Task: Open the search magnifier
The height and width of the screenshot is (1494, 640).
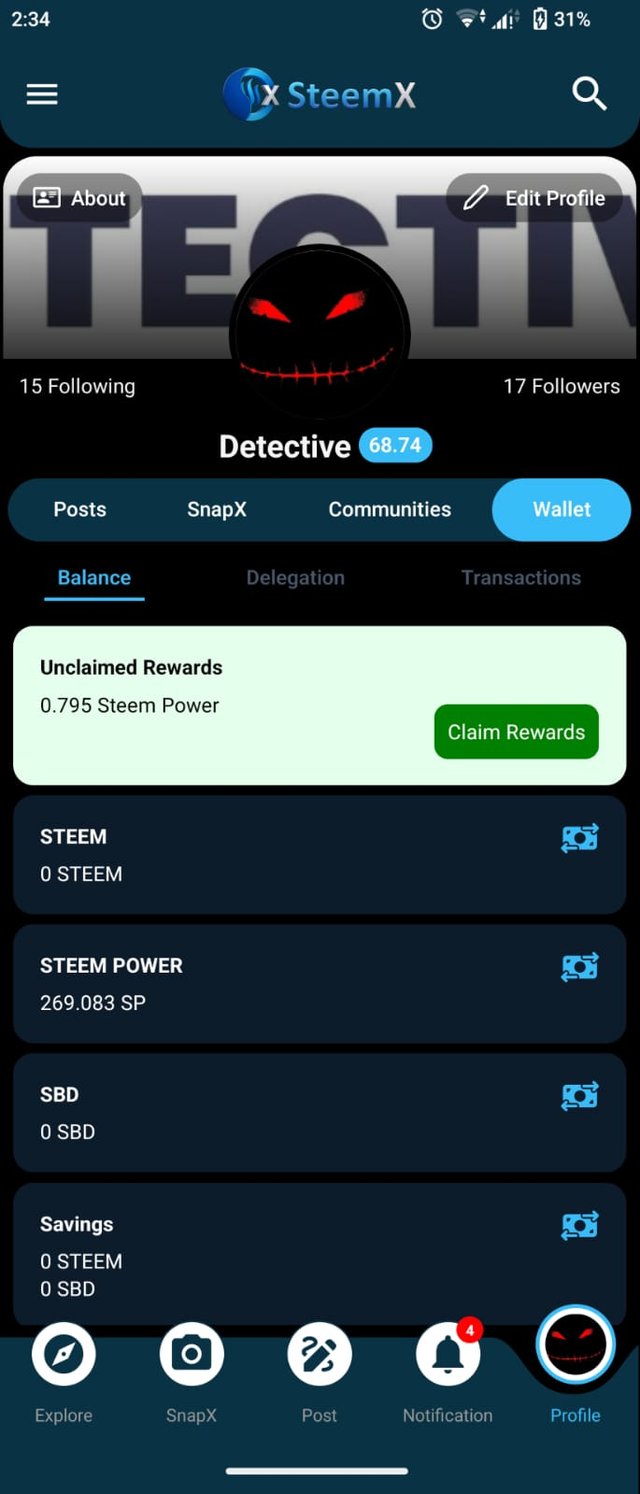Action: (589, 94)
